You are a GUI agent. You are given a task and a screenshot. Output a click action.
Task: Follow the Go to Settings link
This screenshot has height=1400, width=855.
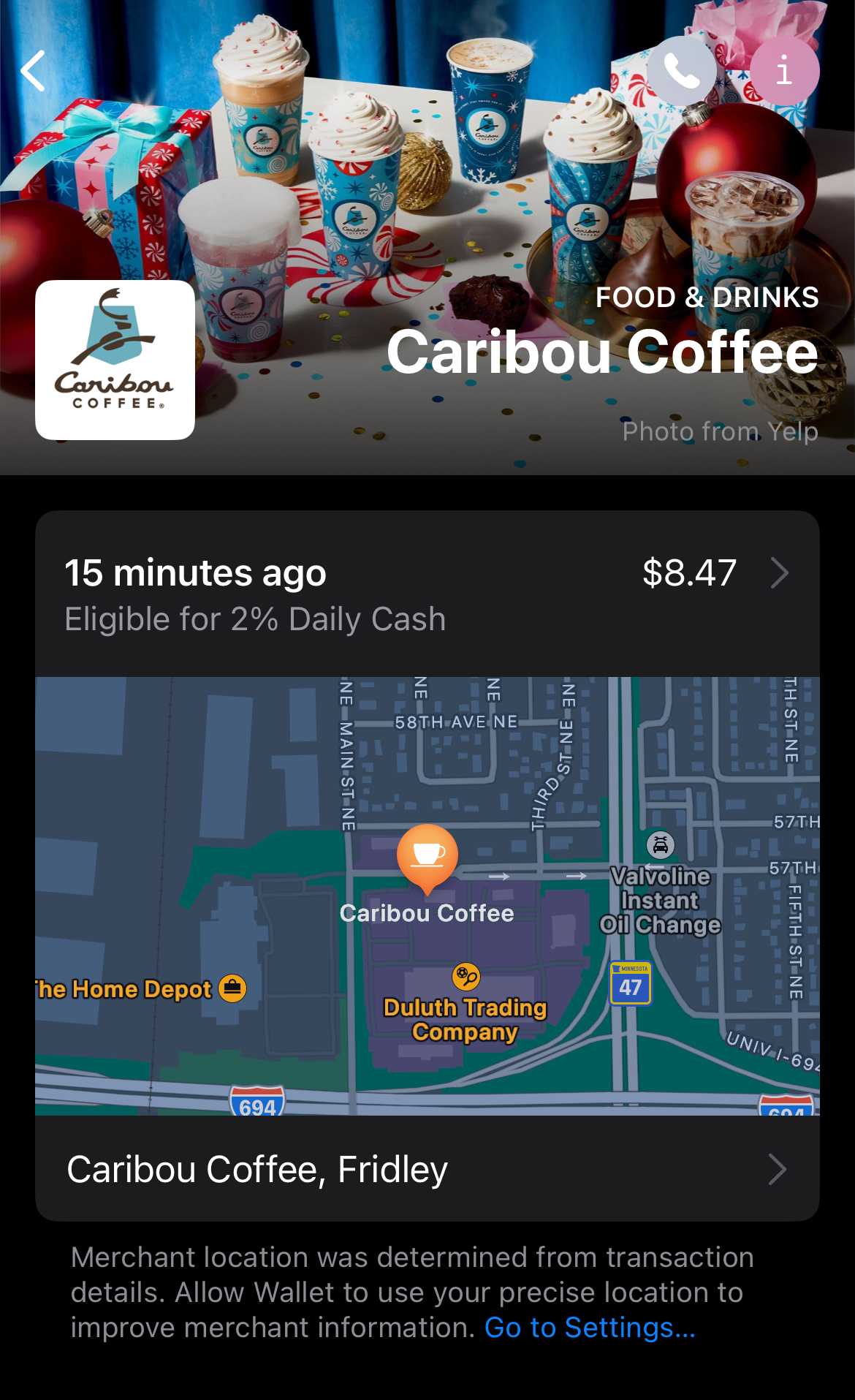[x=589, y=1328]
